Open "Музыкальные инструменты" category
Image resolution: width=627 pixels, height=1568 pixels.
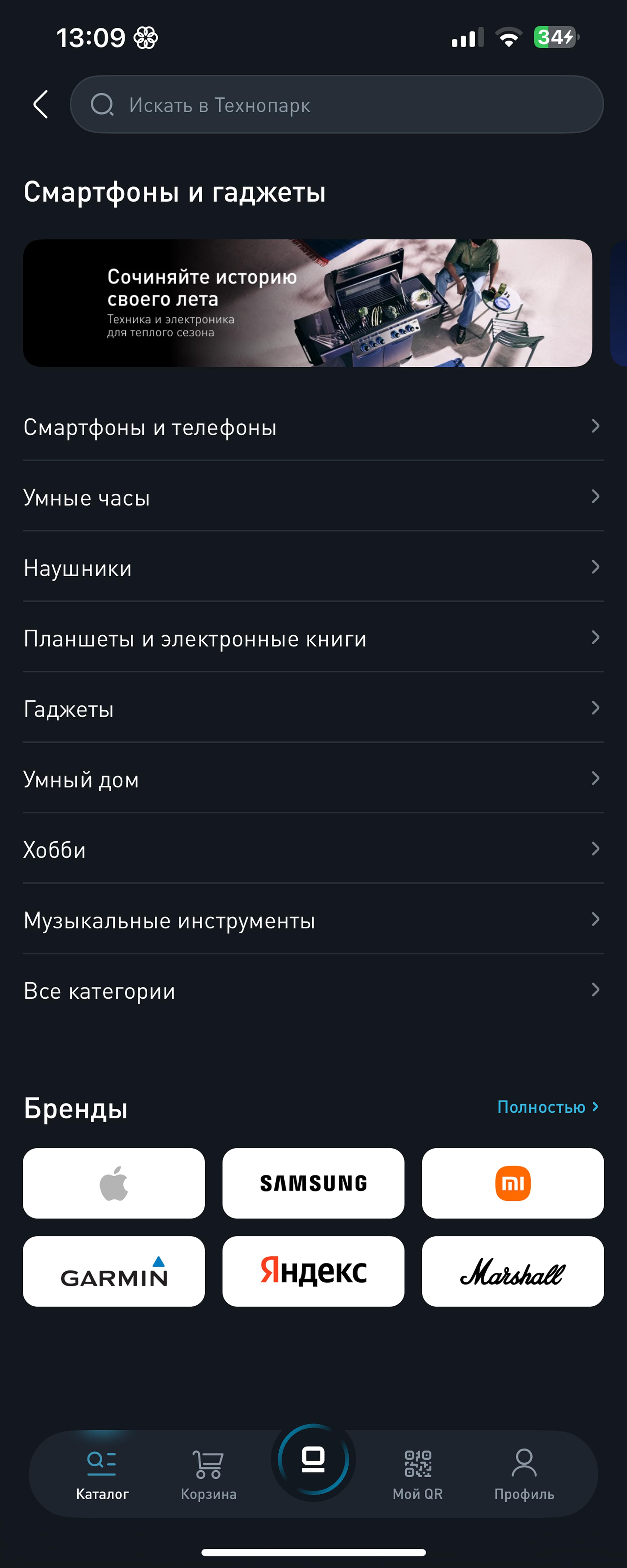(313, 920)
